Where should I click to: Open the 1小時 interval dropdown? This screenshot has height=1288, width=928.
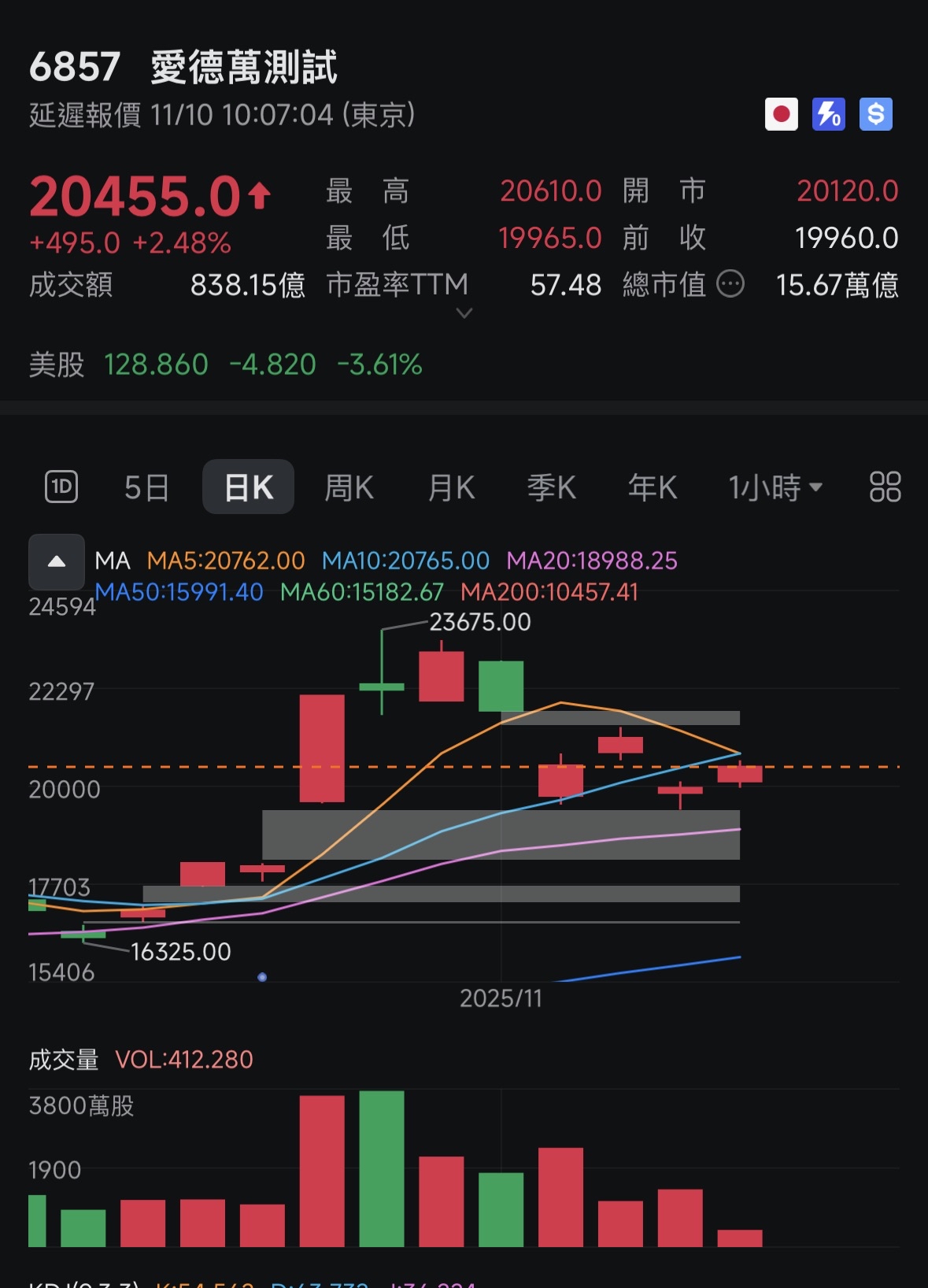pyautogui.click(x=775, y=488)
